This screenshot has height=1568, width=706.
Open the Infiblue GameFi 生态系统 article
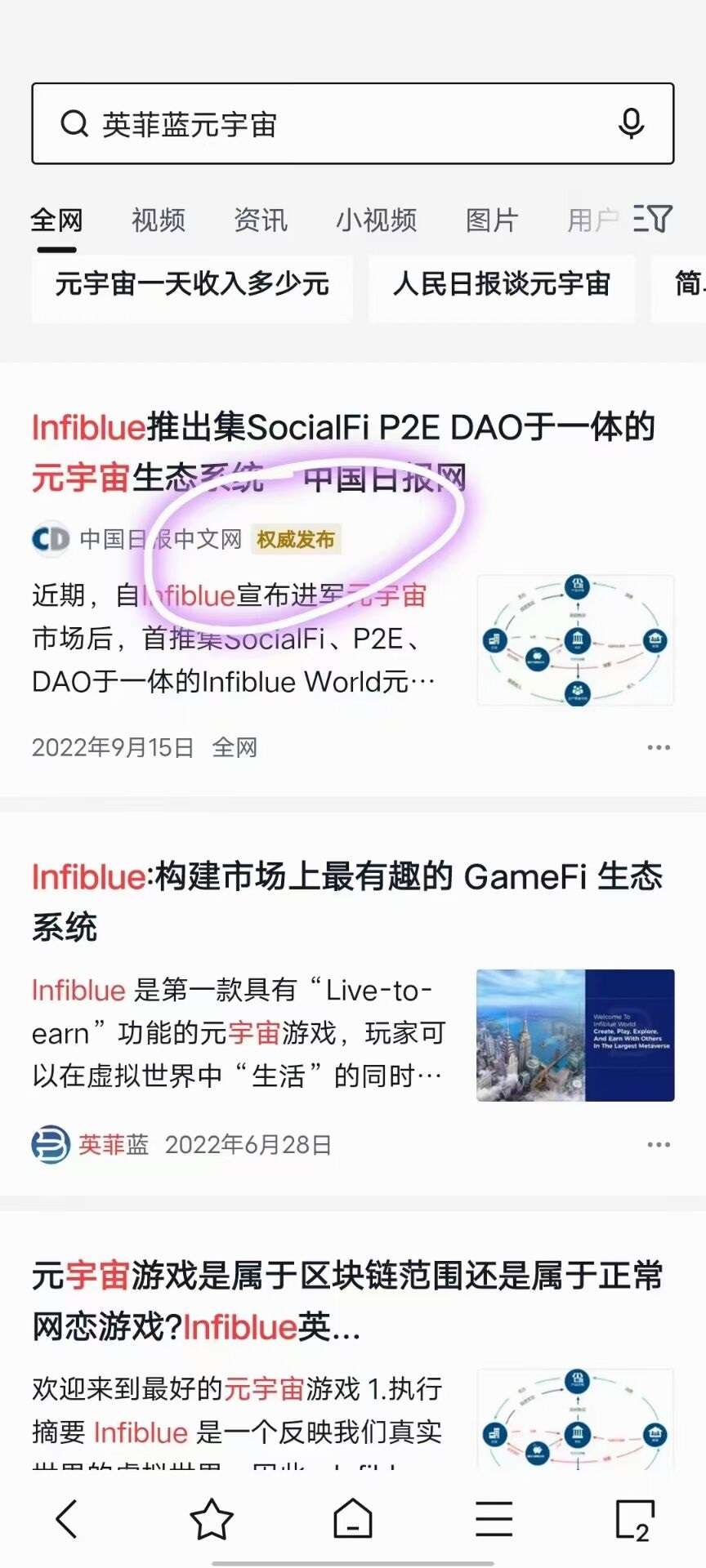point(346,901)
